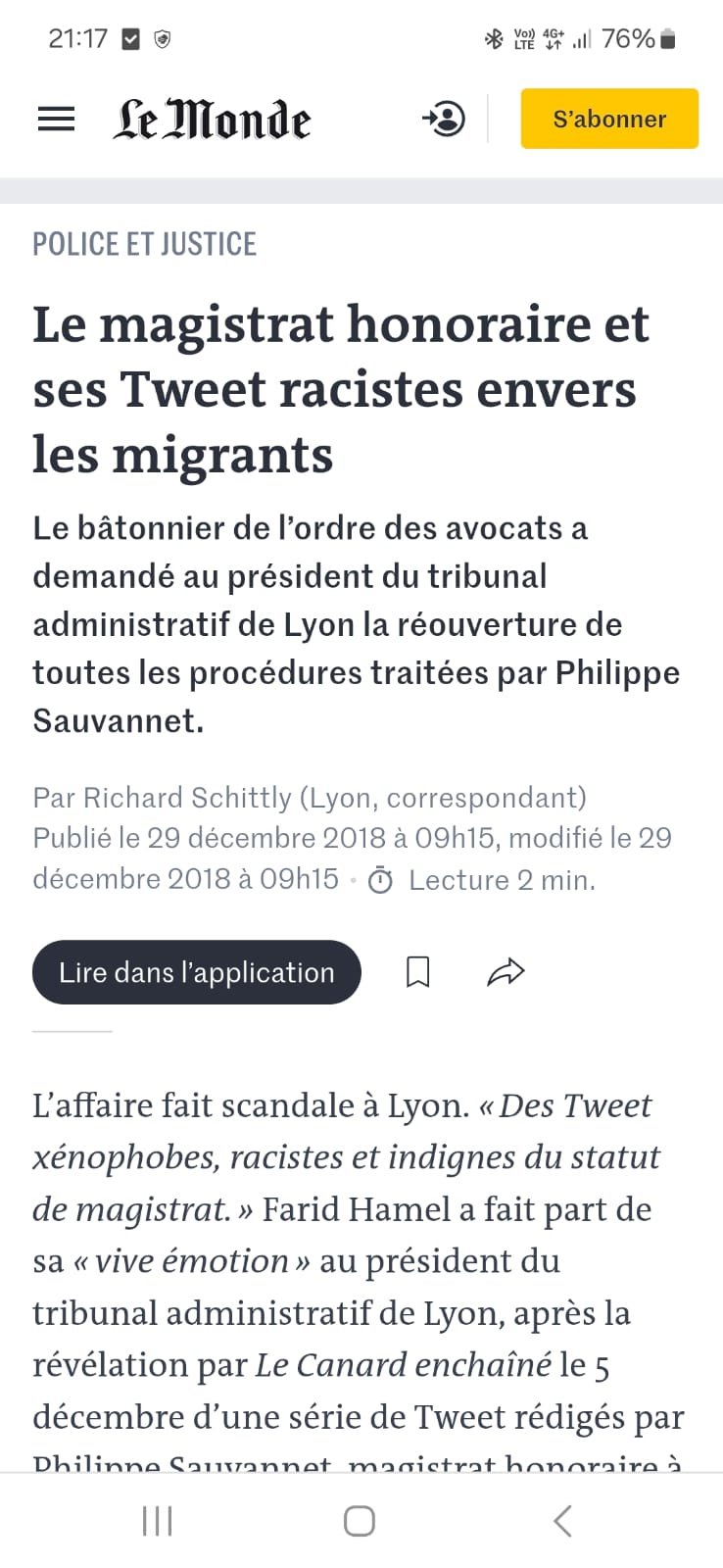Open the hamburger navigation menu

point(56,120)
